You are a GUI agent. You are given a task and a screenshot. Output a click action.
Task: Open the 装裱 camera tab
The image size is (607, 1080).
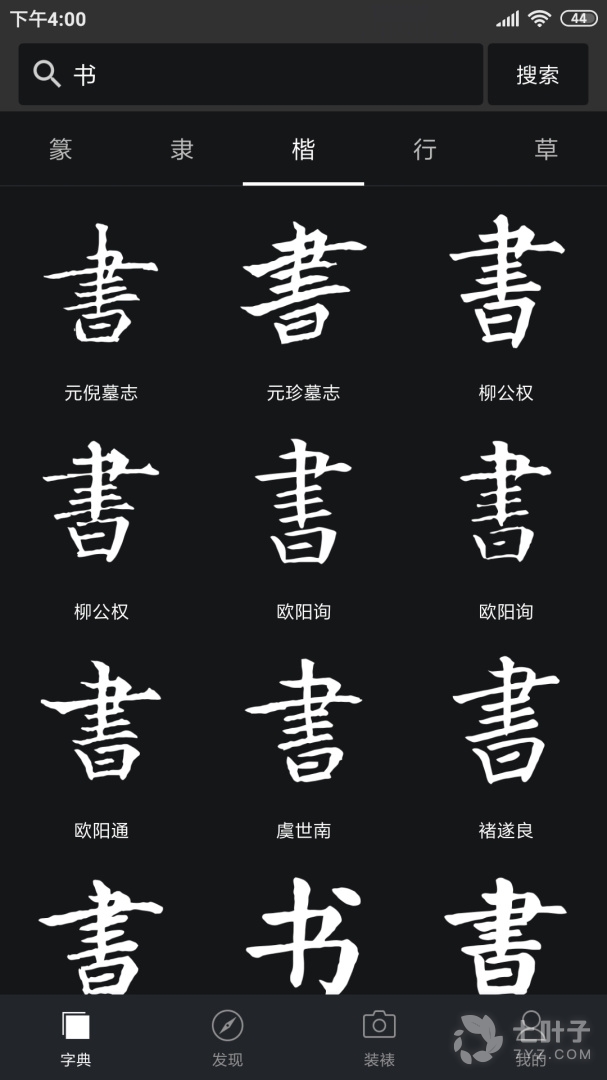point(379,1037)
